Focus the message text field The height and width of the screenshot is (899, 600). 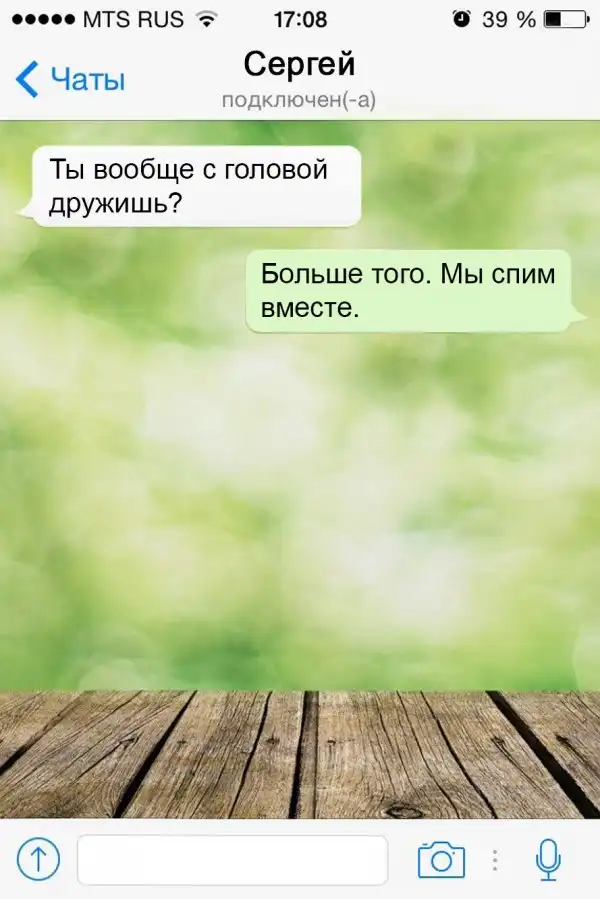232,860
